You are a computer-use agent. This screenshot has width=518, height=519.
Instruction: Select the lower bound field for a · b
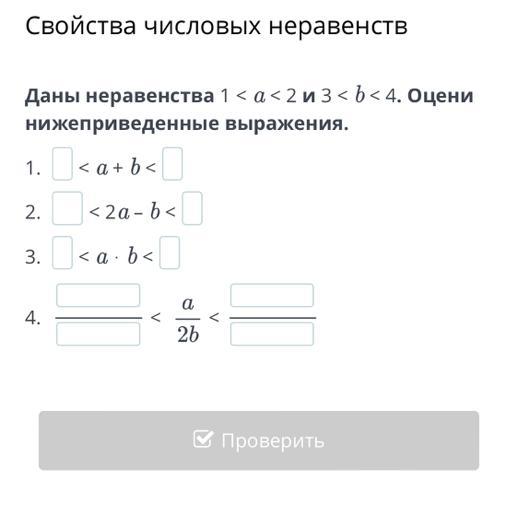(x=62, y=253)
